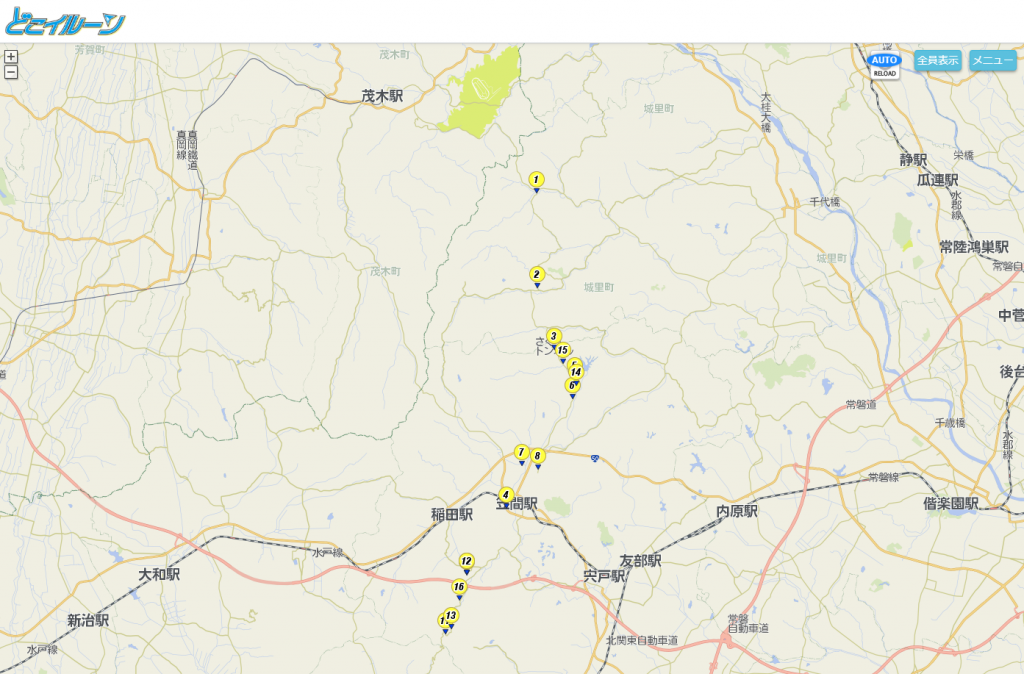This screenshot has height=674, width=1024.
Task: Select map marker number 4
Action: (506, 494)
